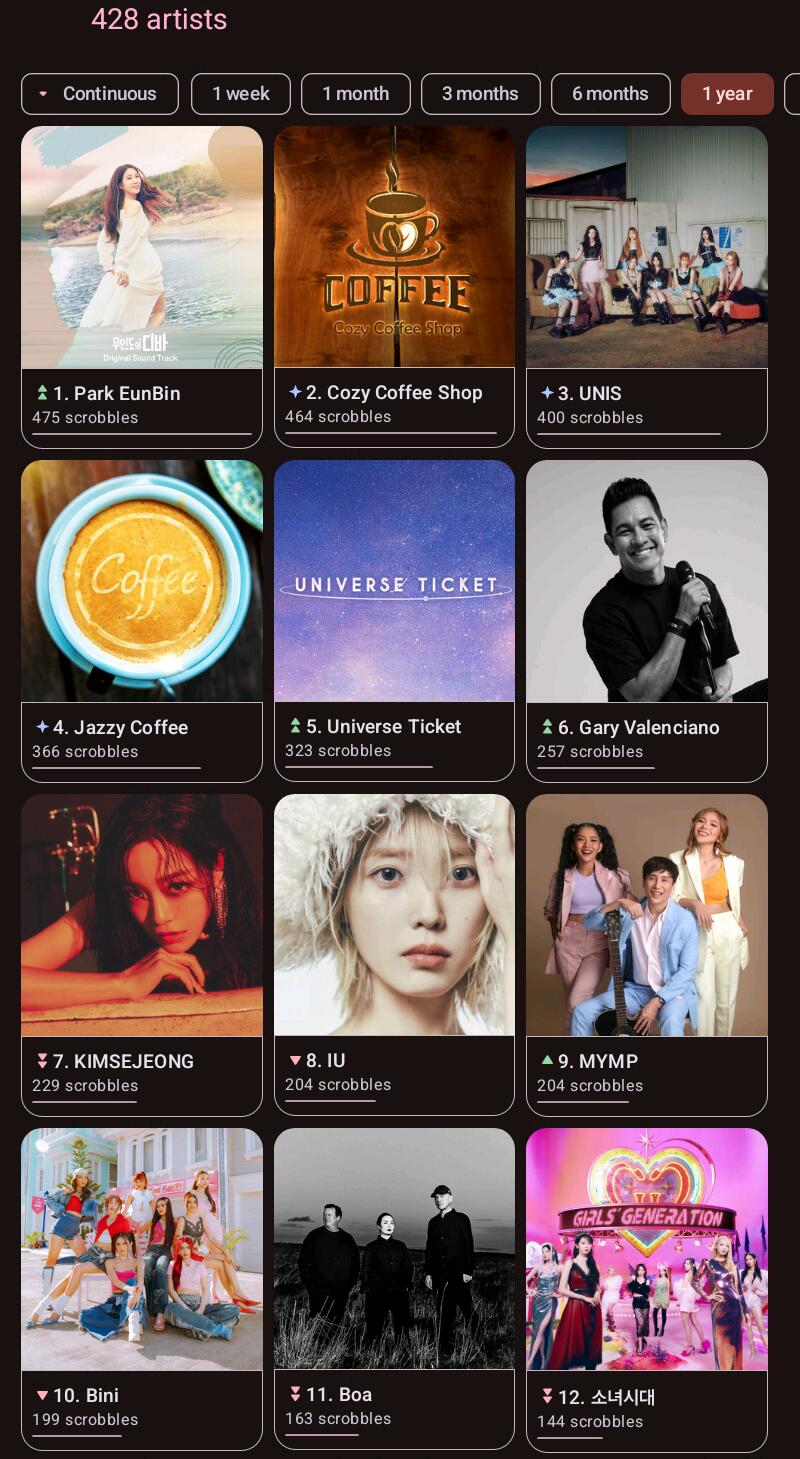The height and width of the screenshot is (1459, 800).
Task: Open the Jazzy Coffee artist card
Action: tap(142, 620)
